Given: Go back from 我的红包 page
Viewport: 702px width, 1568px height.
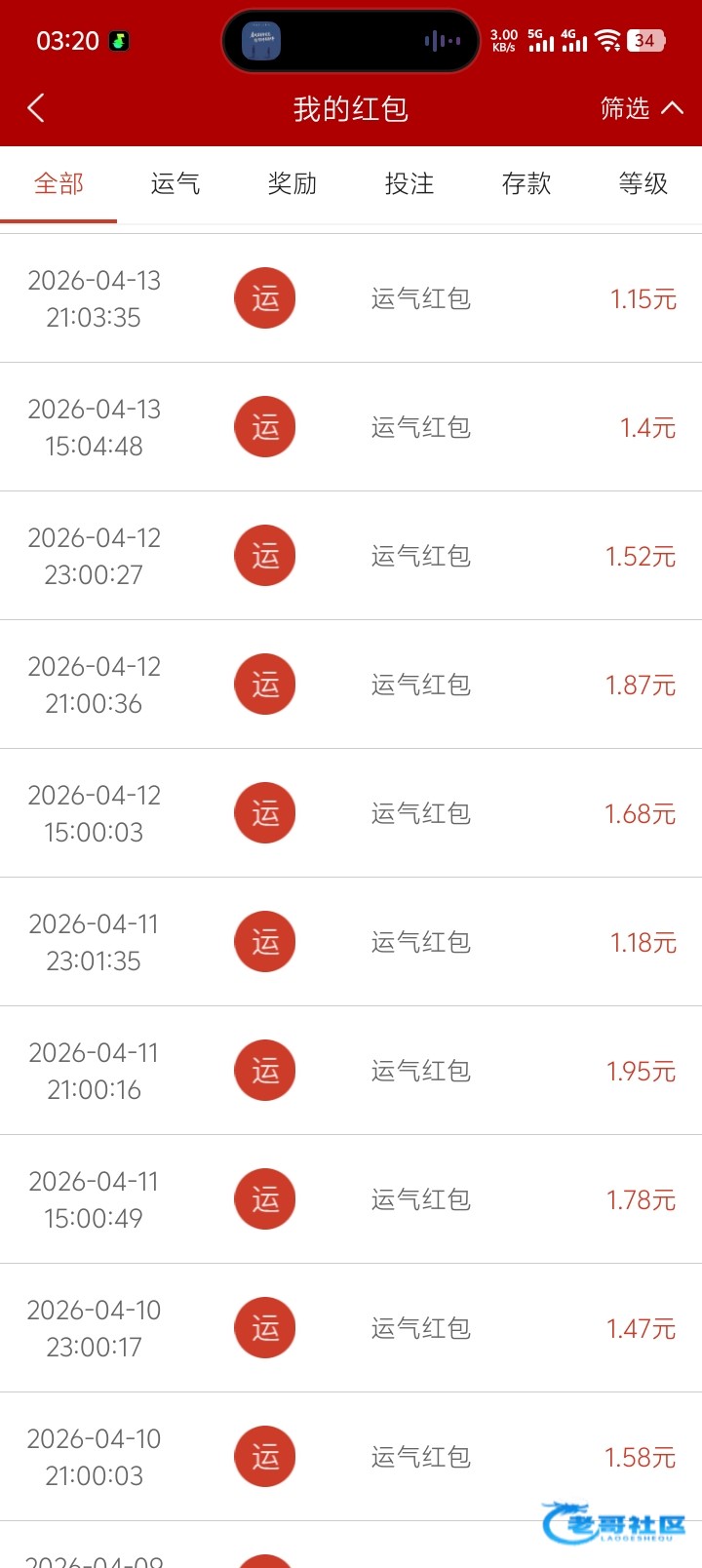Looking at the screenshot, I should click(37, 108).
